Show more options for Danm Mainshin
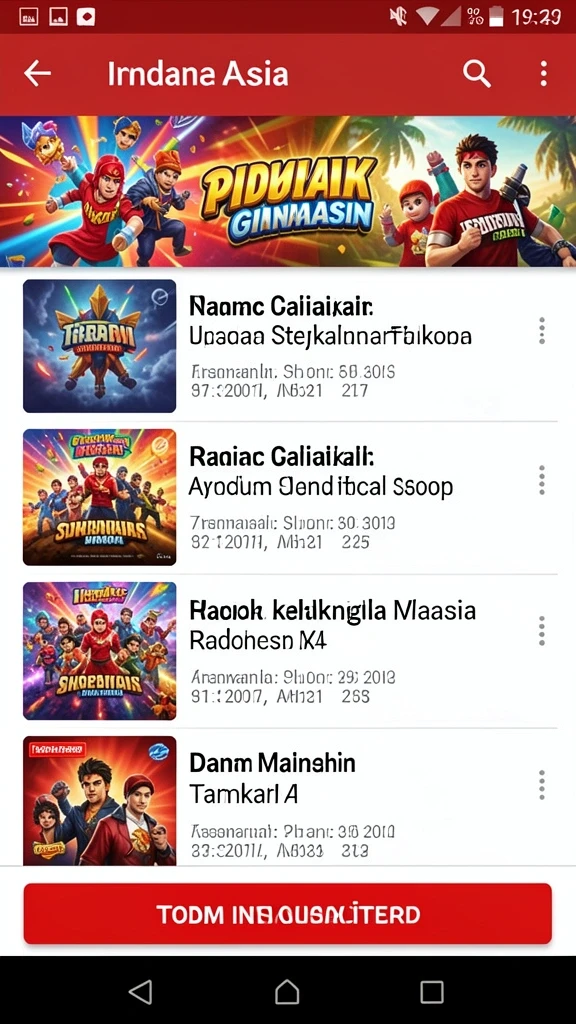Image resolution: width=576 pixels, height=1024 pixels. [x=541, y=784]
